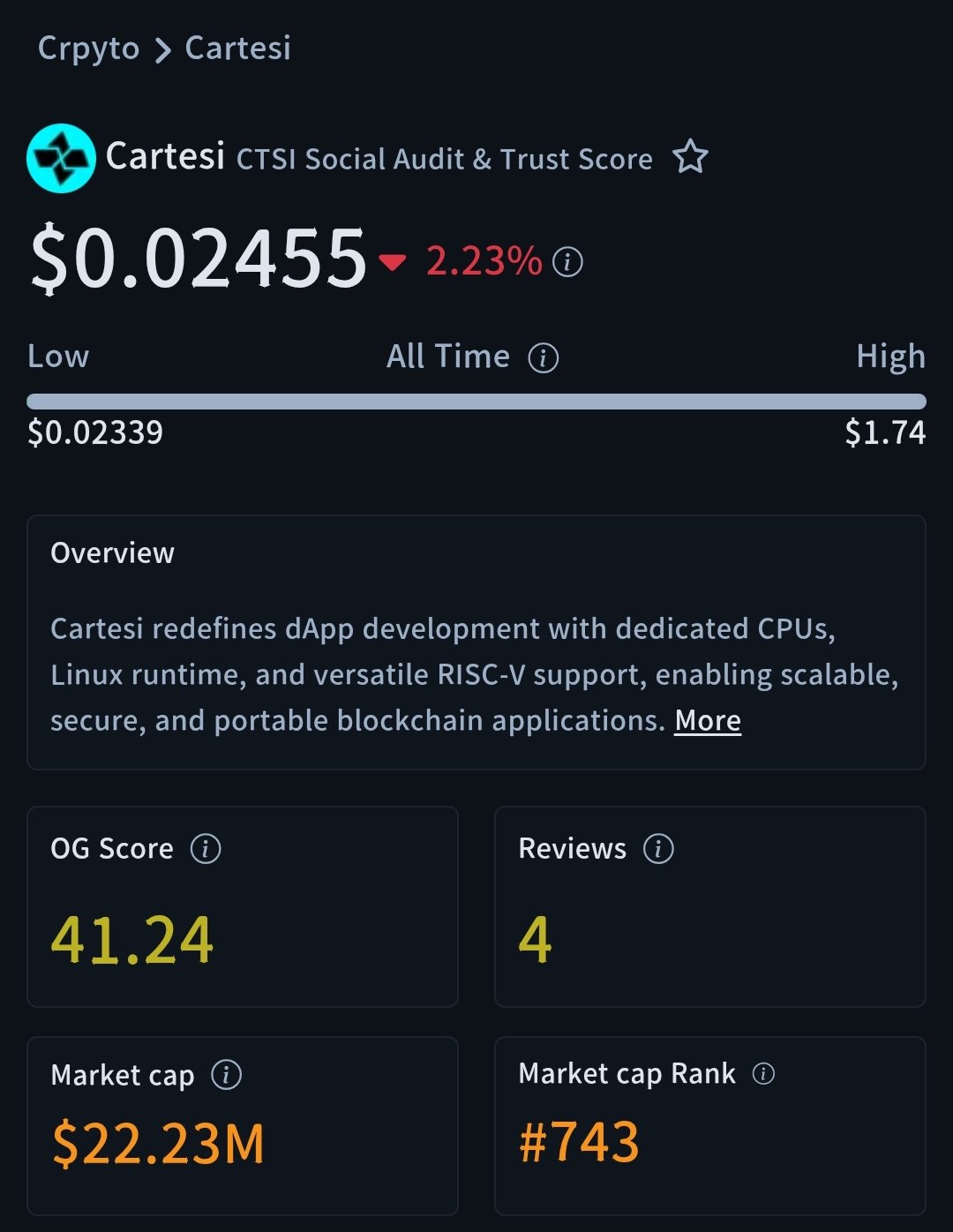Show OG Score info tooltip

[x=206, y=849]
